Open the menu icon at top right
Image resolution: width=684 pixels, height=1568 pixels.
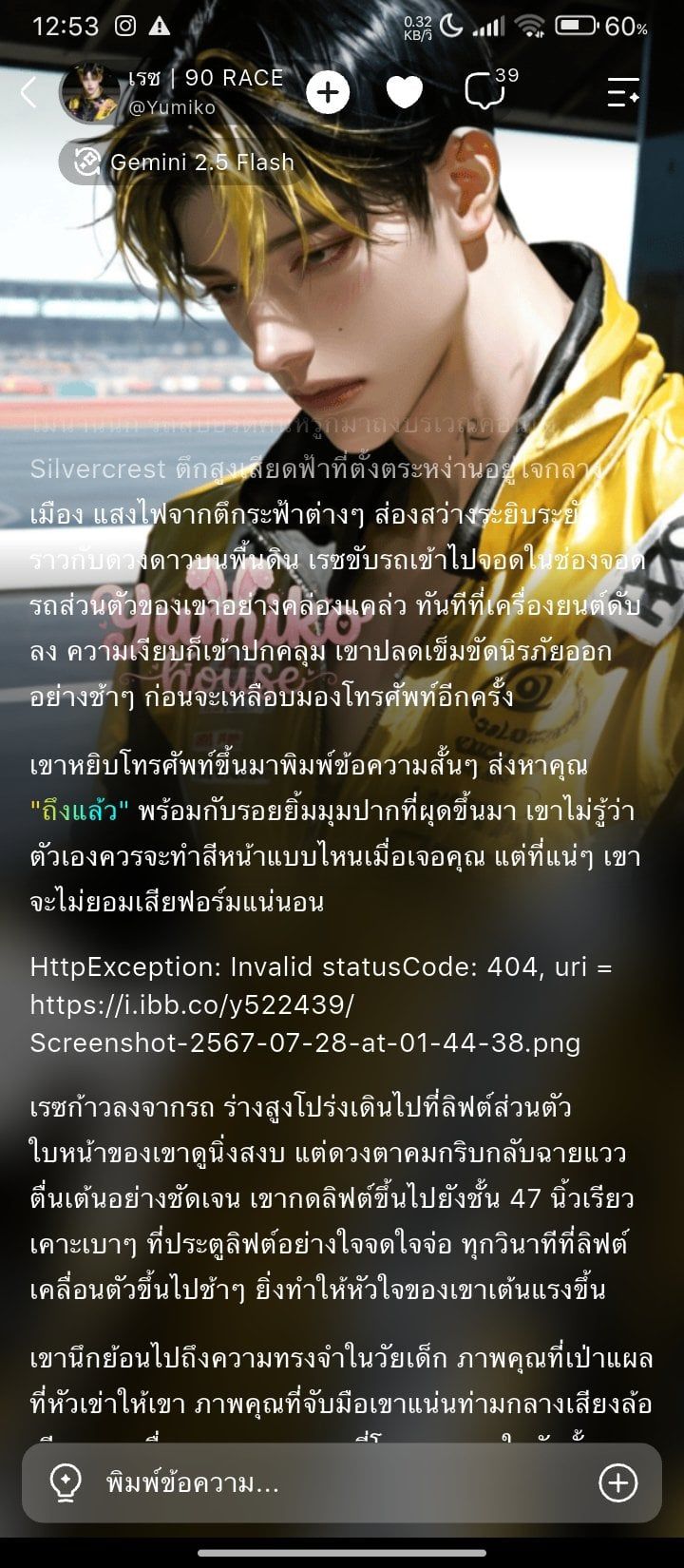tap(623, 92)
